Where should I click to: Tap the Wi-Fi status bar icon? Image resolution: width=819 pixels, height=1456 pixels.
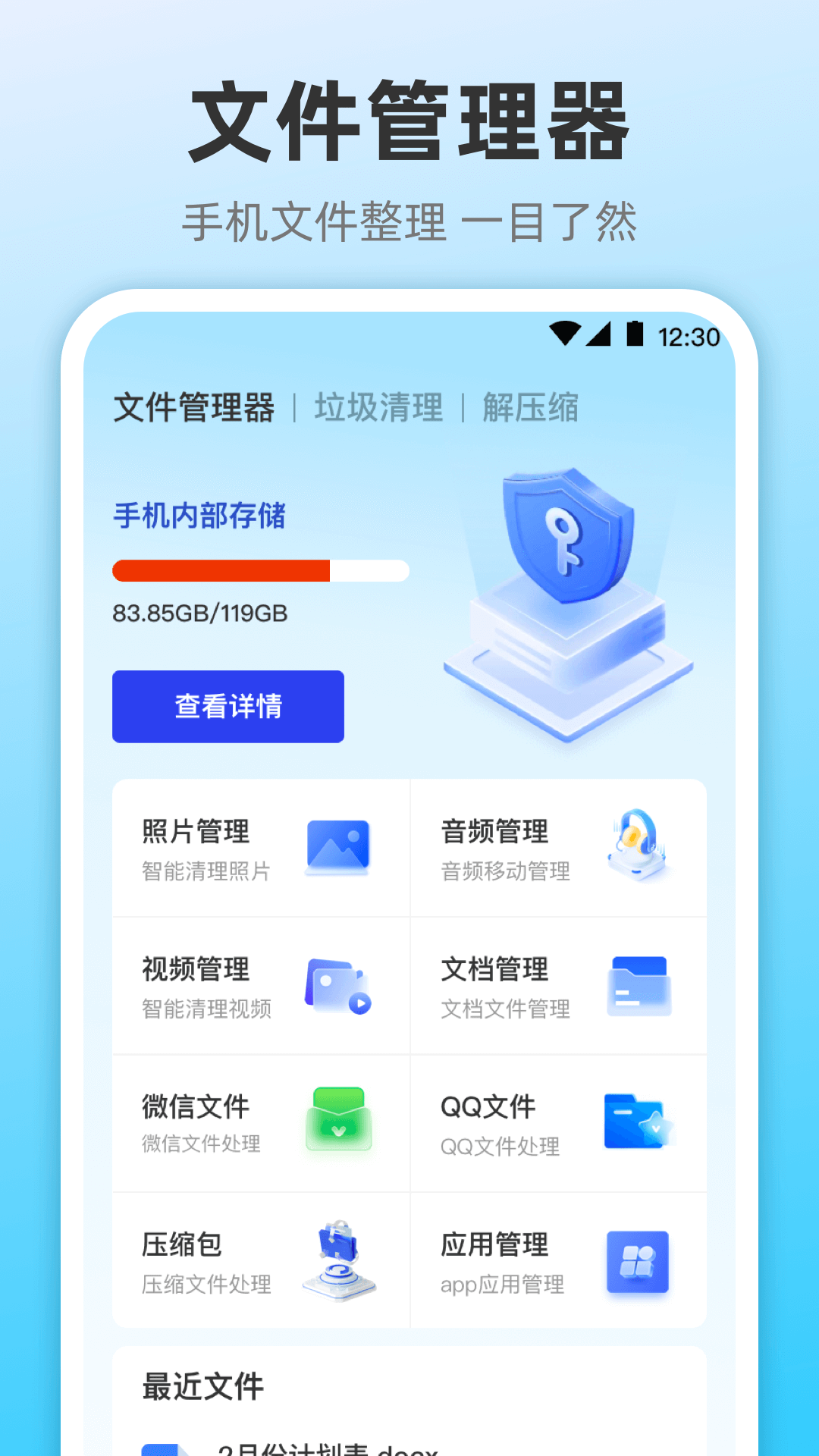(563, 332)
